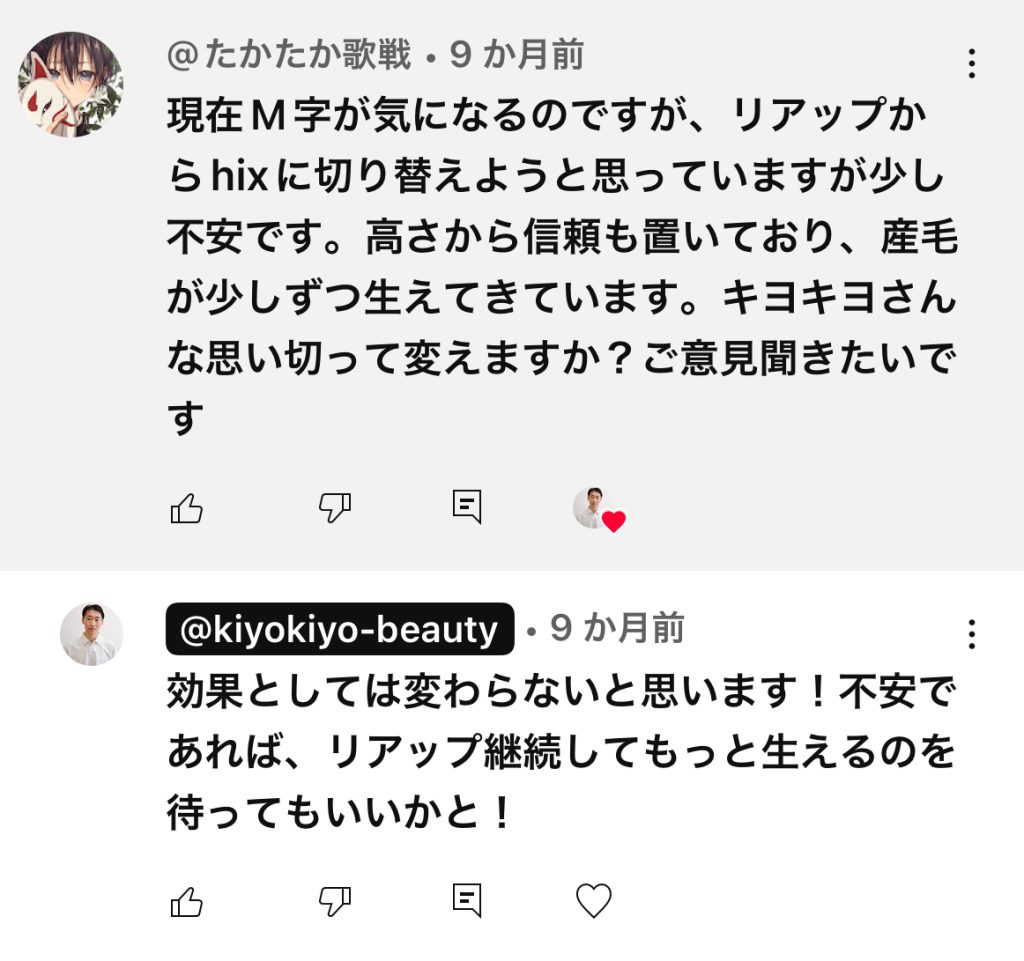
Task: Open overflow menu on たかたか歌戦's comment
Action: [x=971, y=63]
